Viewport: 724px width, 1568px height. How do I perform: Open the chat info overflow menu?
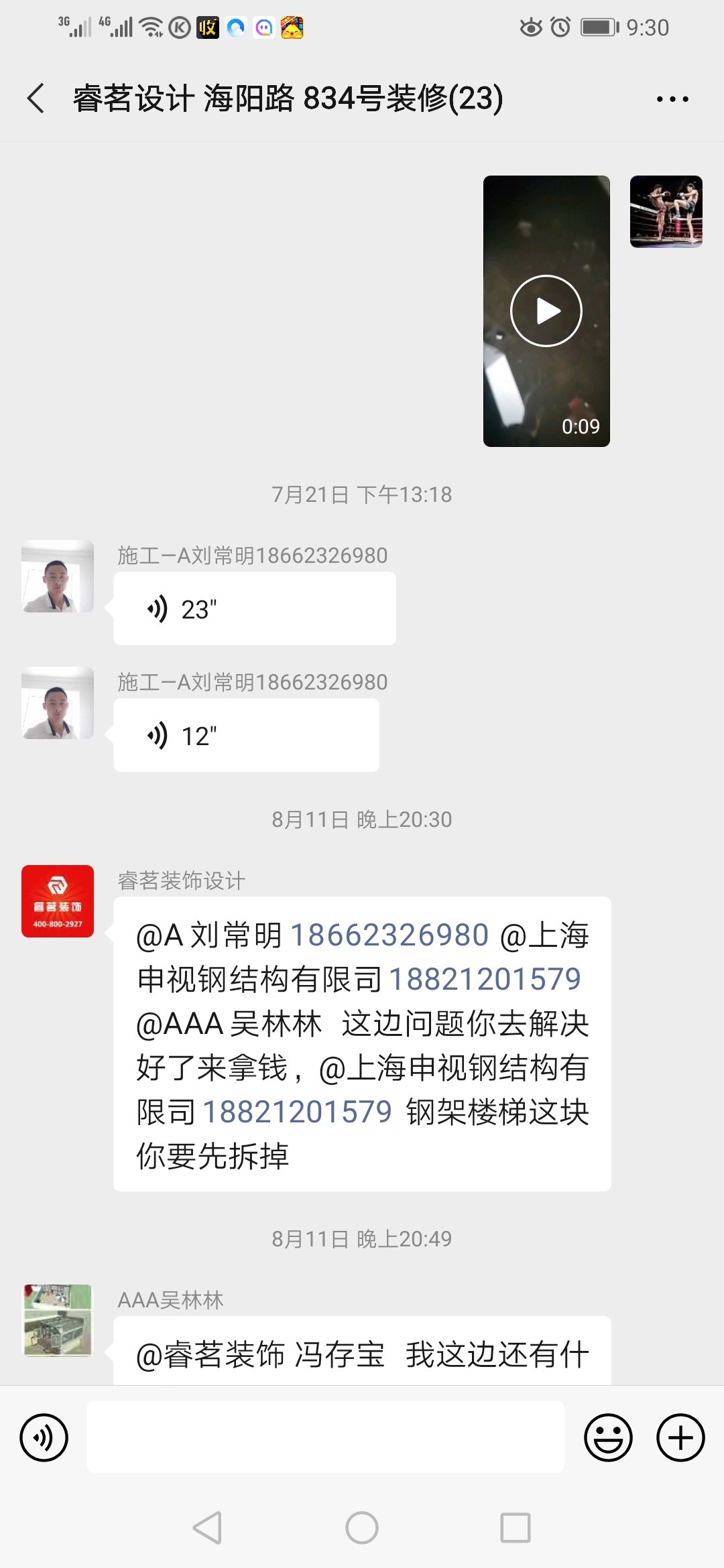click(672, 99)
